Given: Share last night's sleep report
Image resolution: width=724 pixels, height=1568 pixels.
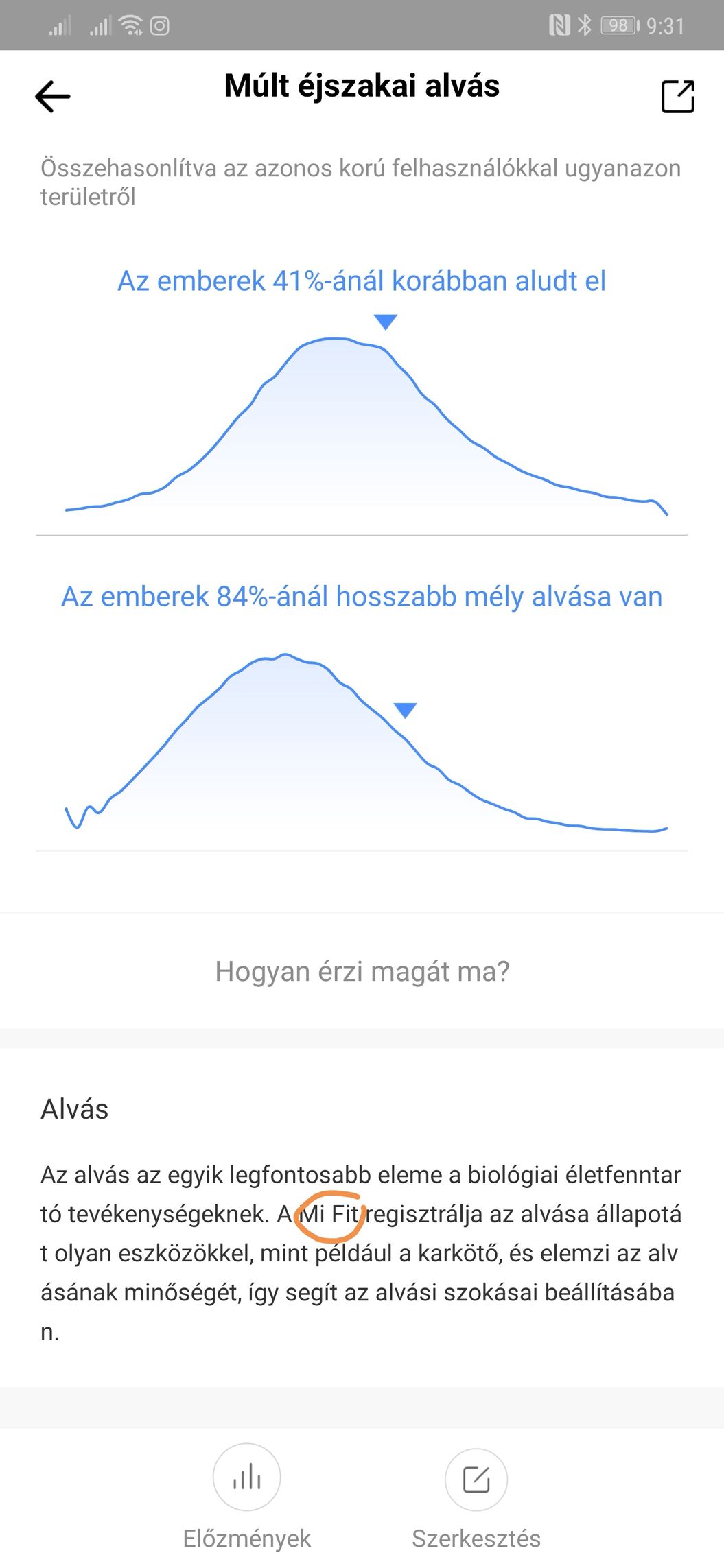Looking at the screenshot, I should [677, 96].
